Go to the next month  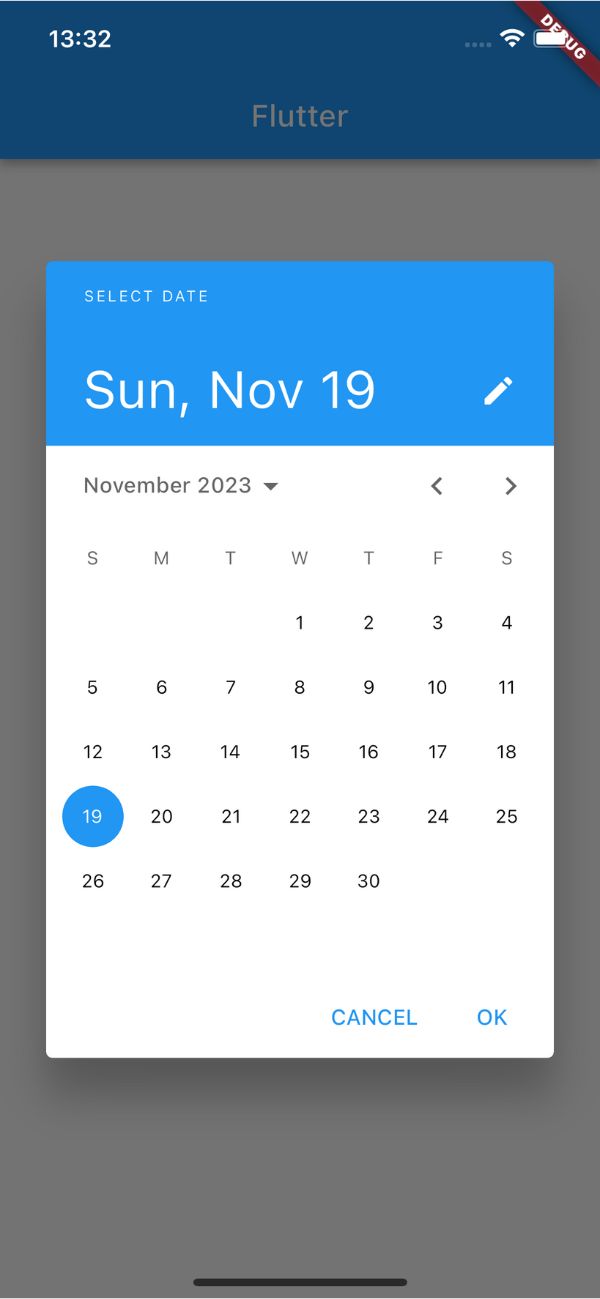tap(511, 486)
